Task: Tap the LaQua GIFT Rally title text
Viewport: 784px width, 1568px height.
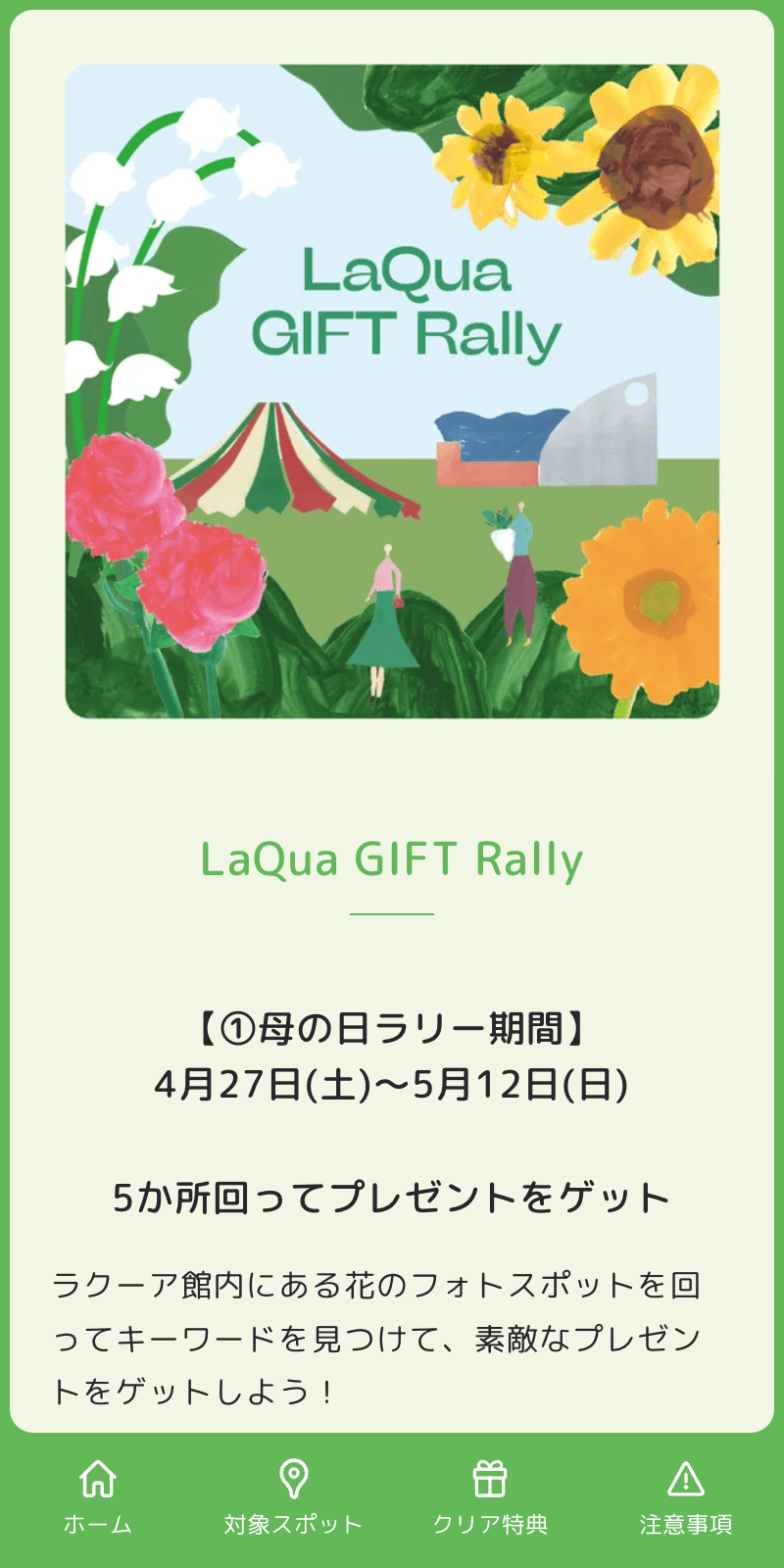Action: point(392,862)
